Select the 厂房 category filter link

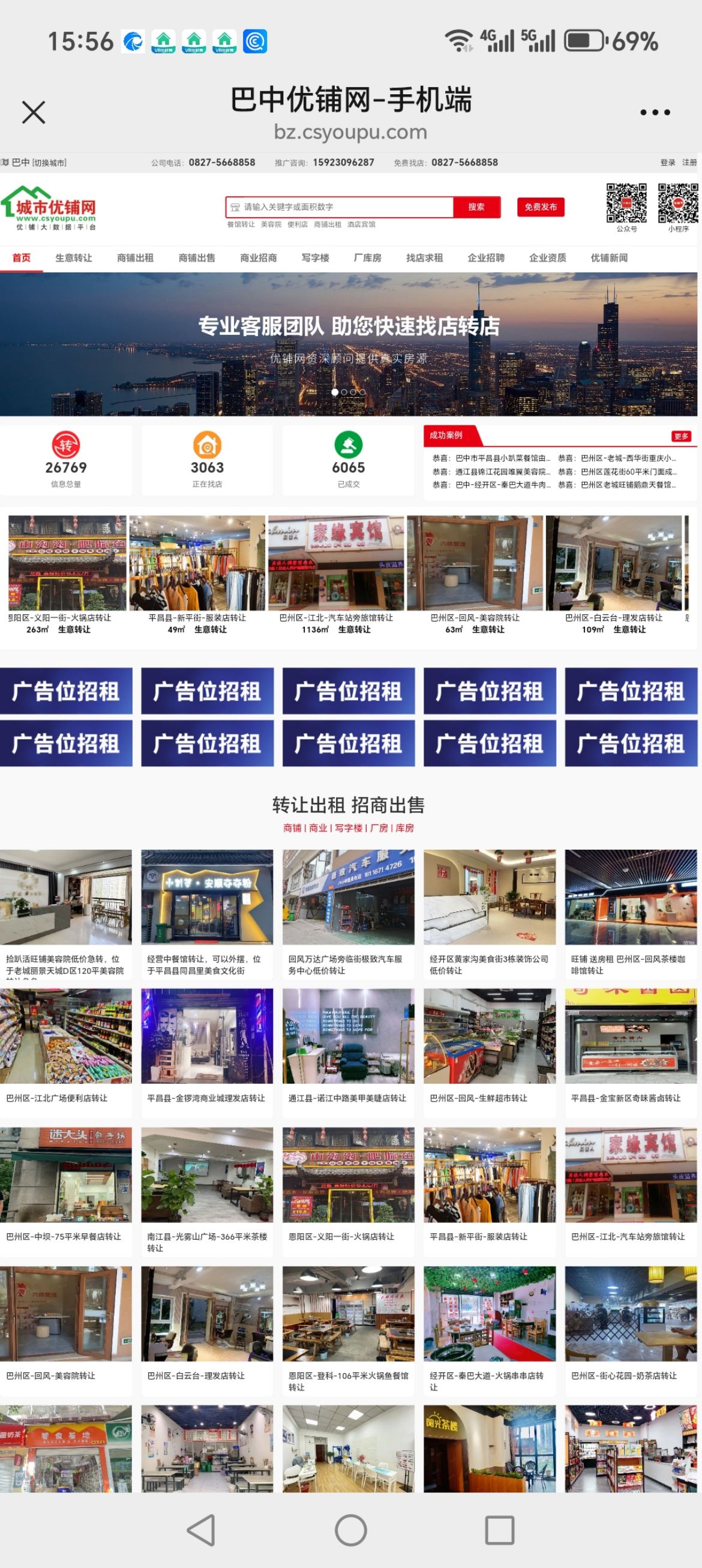coord(379,828)
